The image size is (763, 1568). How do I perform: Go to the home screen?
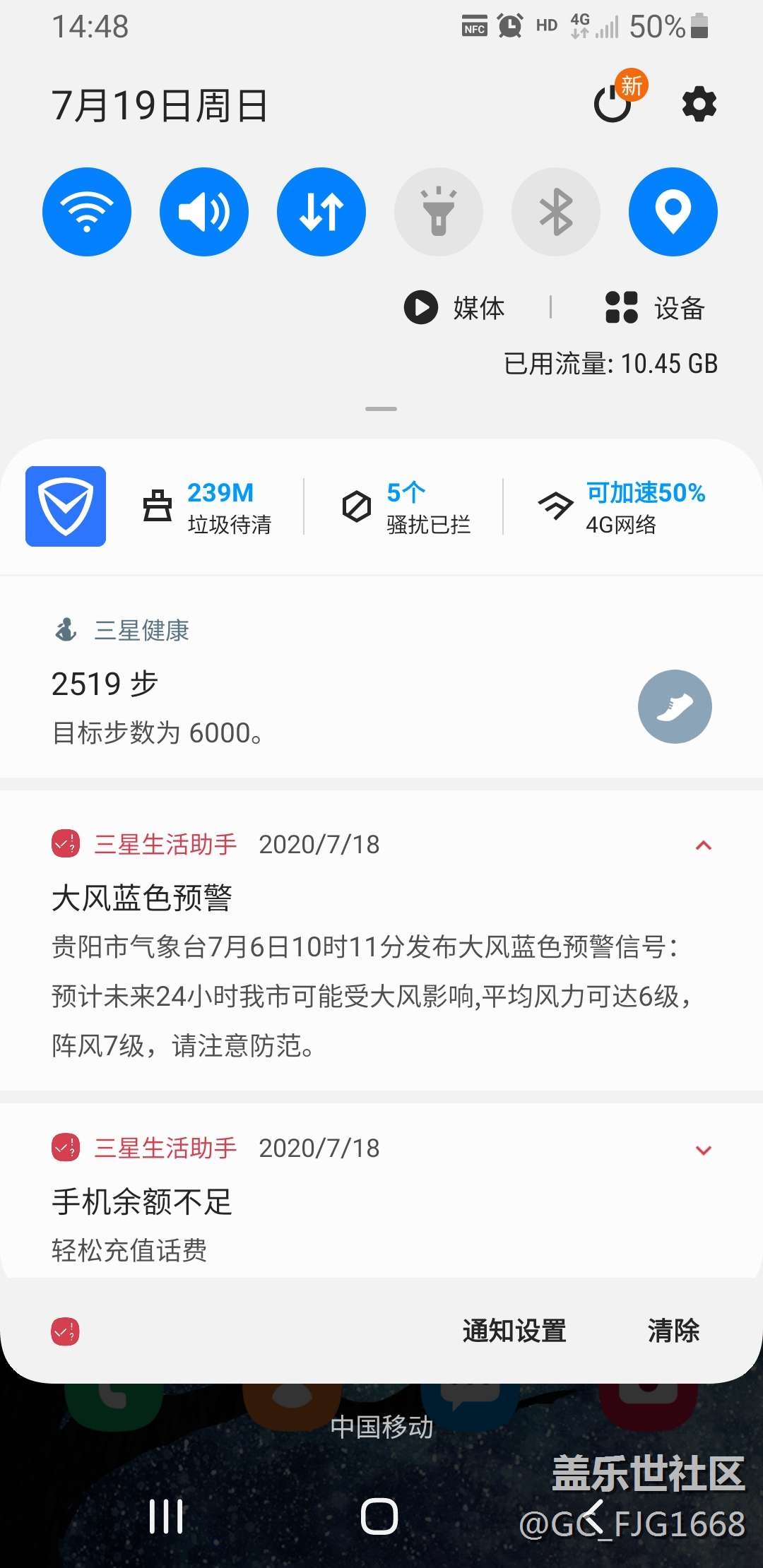(x=379, y=1516)
